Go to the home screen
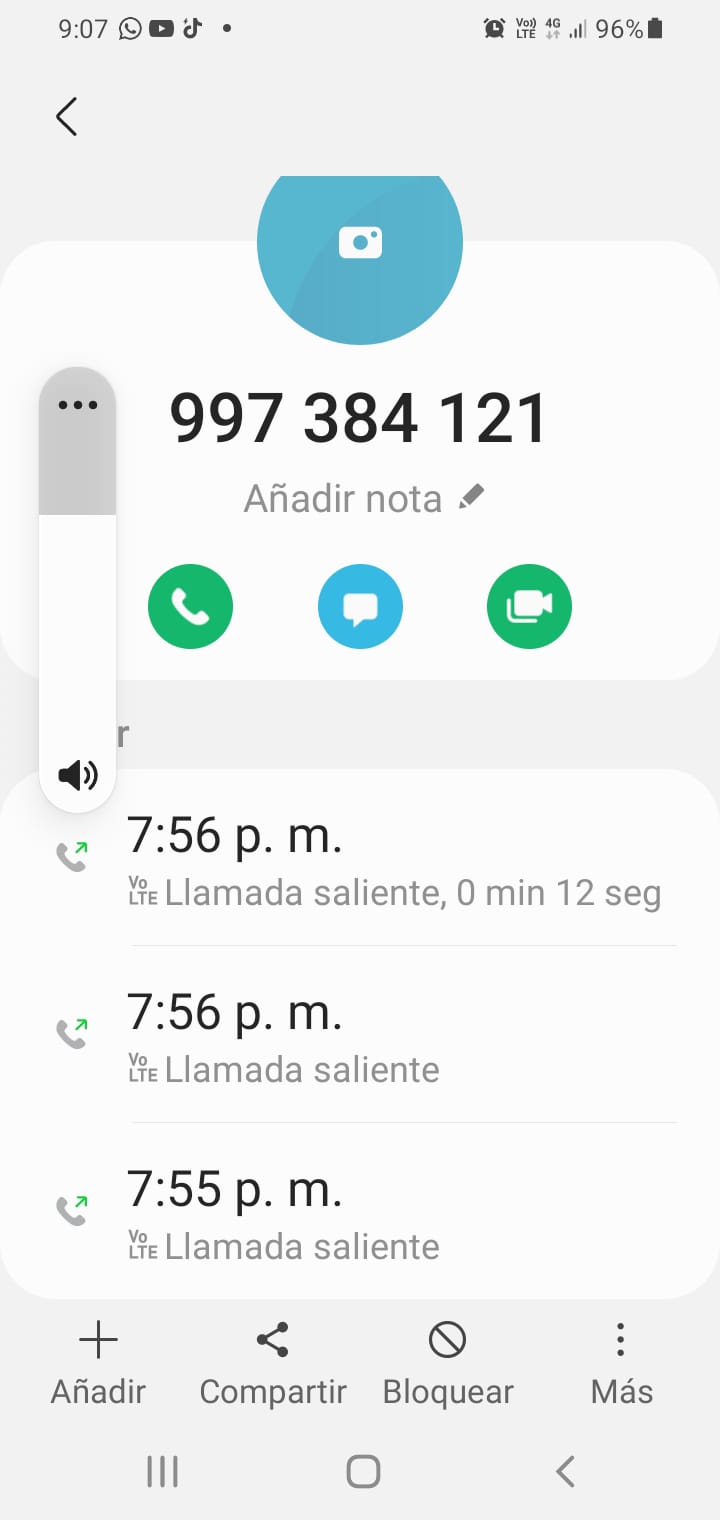The width and height of the screenshot is (720, 1520). 363,1471
